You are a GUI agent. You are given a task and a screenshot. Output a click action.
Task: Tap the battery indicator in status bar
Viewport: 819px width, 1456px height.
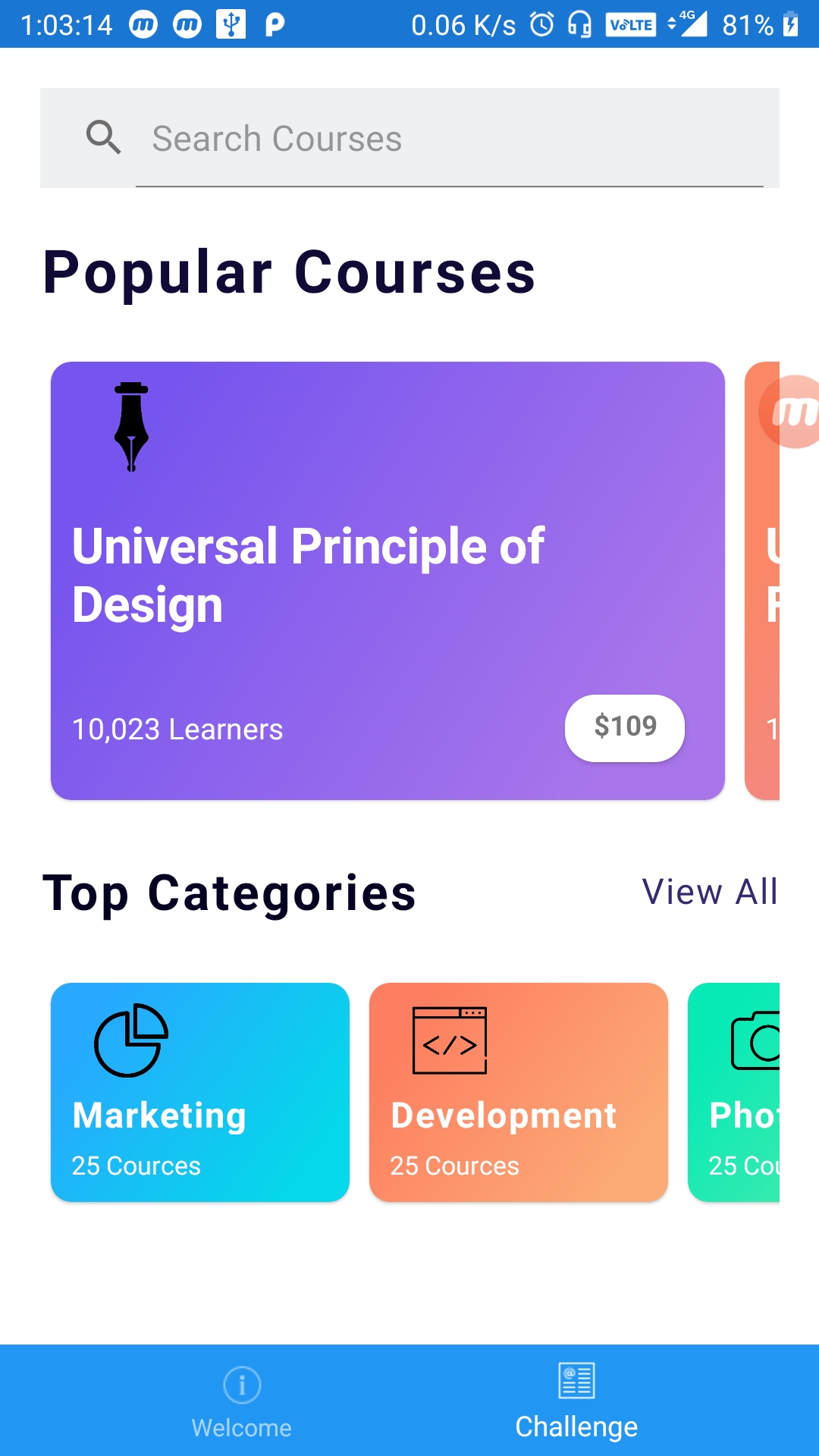[x=789, y=22]
